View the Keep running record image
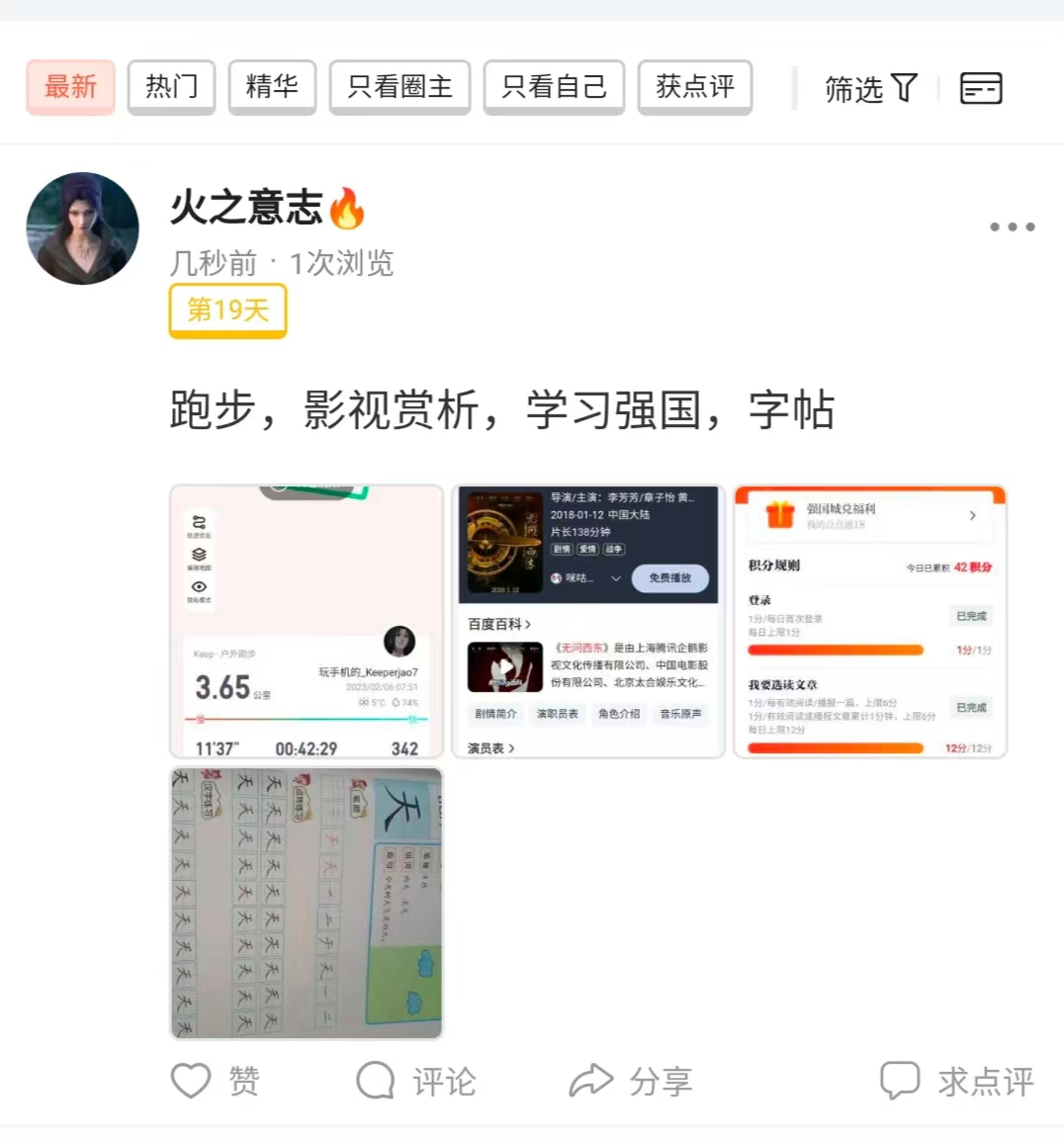1064x1139 pixels. click(x=307, y=622)
